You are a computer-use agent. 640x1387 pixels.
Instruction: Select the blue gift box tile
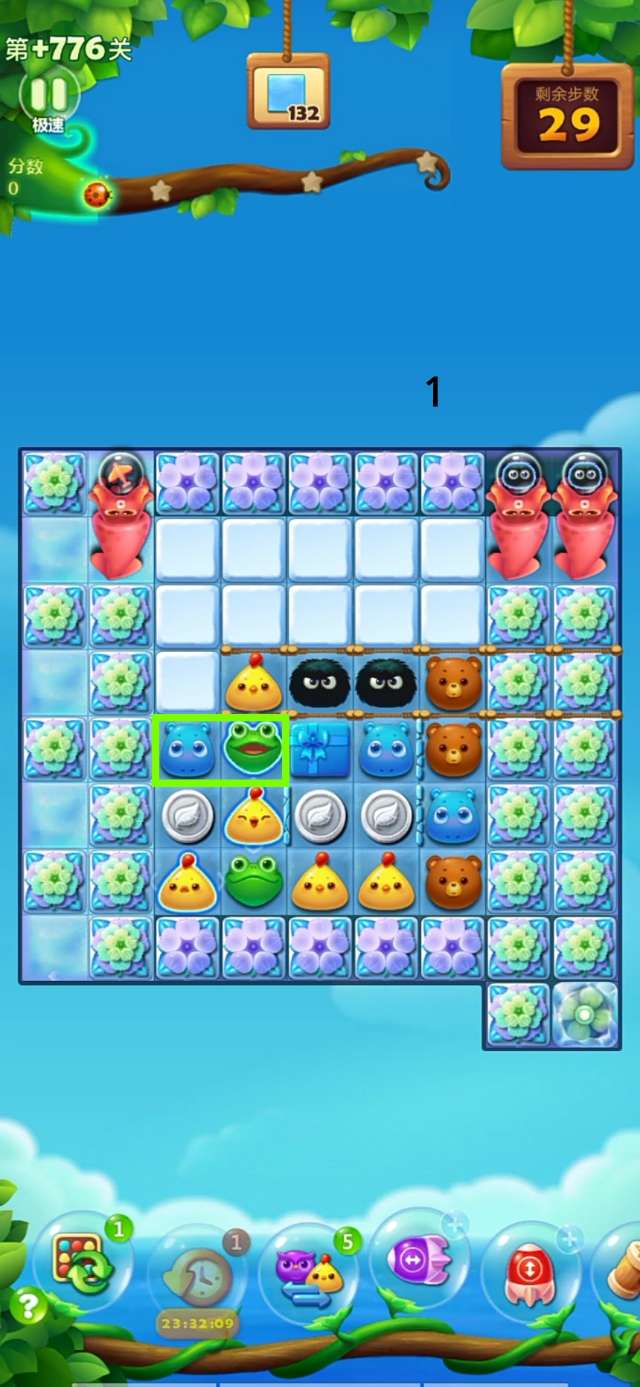(x=320, y=749)
